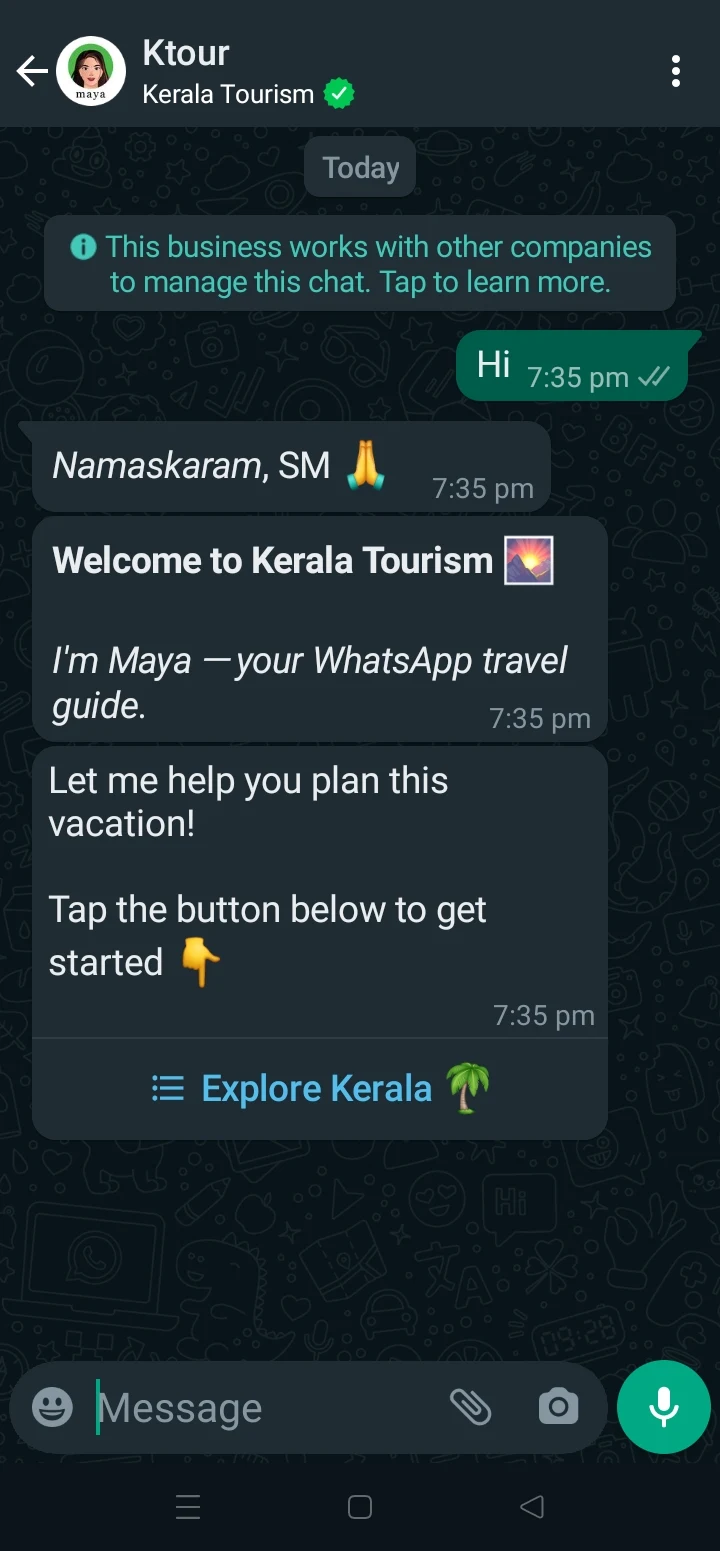Tap the system home button

360,1507
